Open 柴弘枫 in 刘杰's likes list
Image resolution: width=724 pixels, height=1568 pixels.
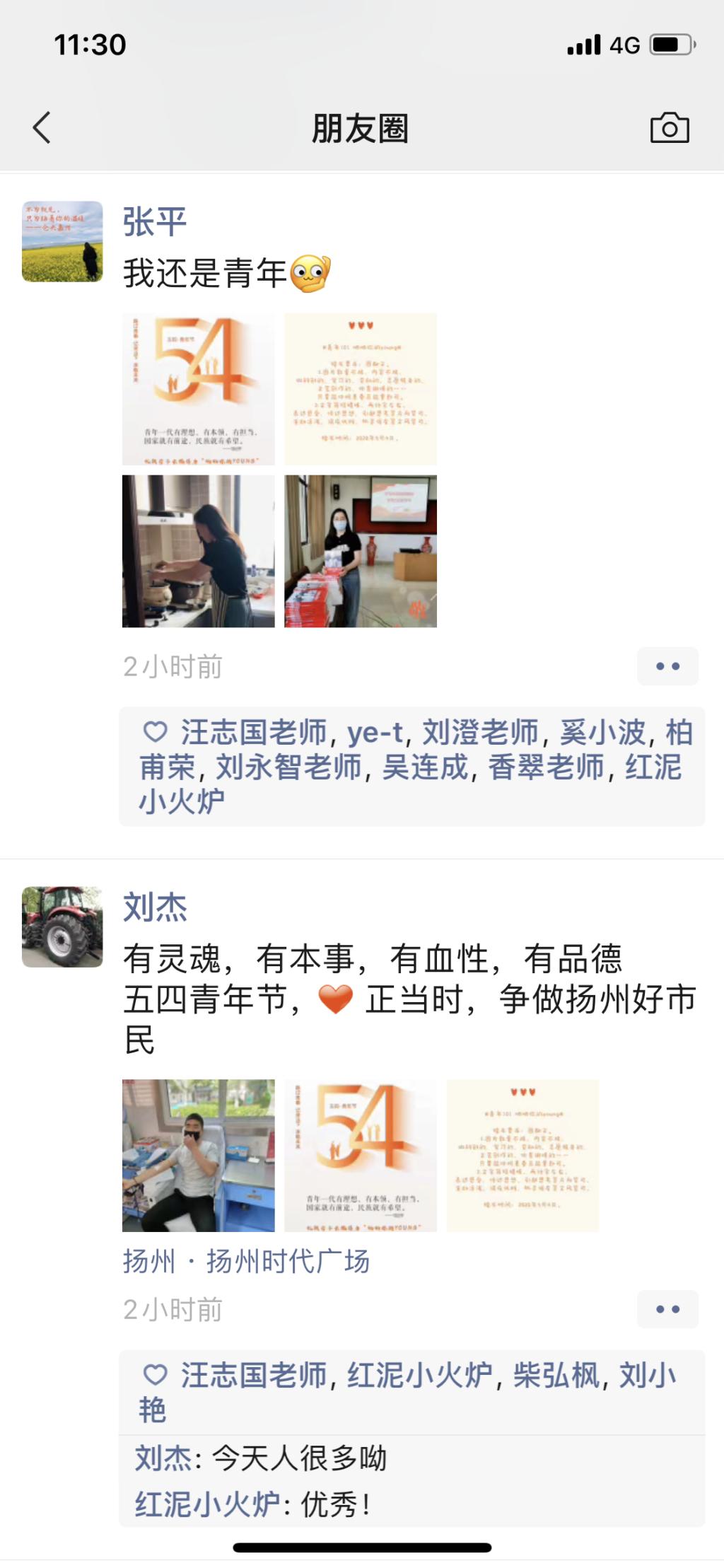pos(556,1376)
